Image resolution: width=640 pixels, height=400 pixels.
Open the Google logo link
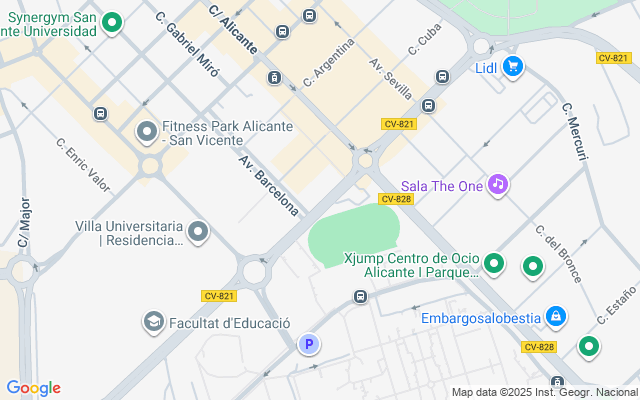tap(33, 388)
